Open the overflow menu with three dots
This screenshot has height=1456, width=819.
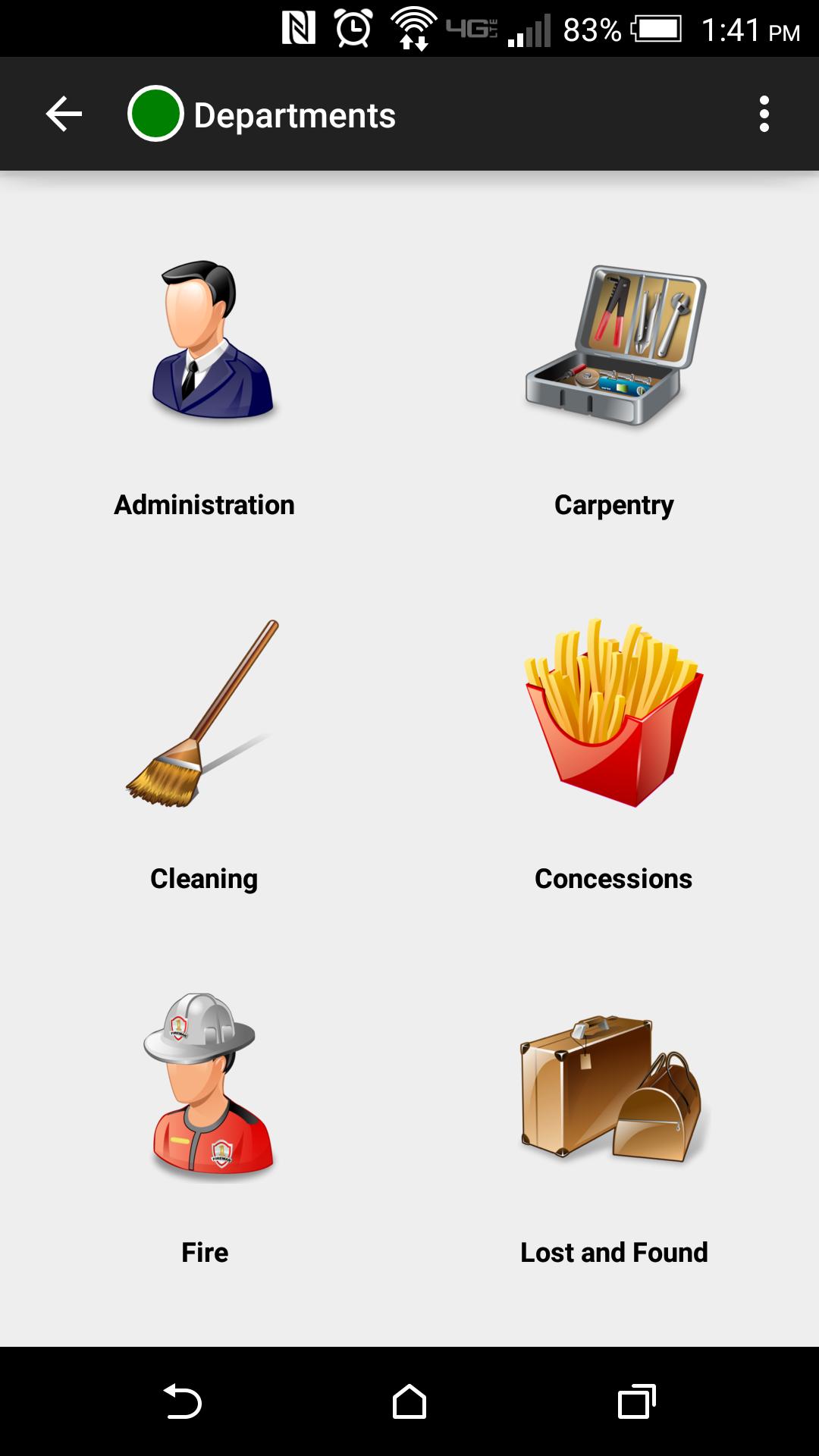tap(764, 115)
